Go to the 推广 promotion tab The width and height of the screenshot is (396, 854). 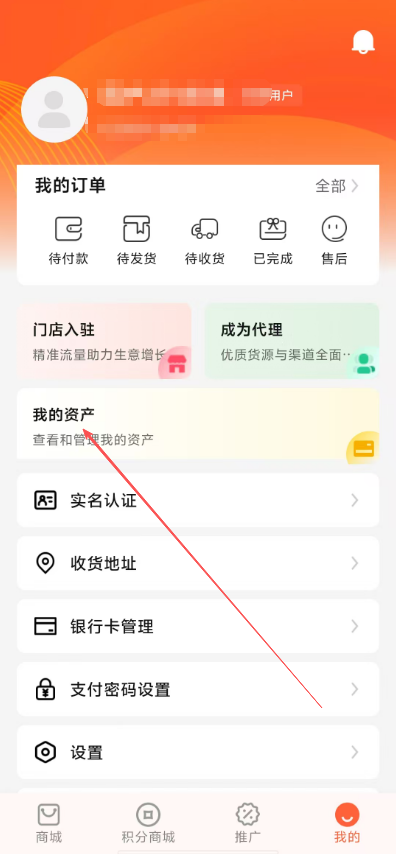(248, 822)
